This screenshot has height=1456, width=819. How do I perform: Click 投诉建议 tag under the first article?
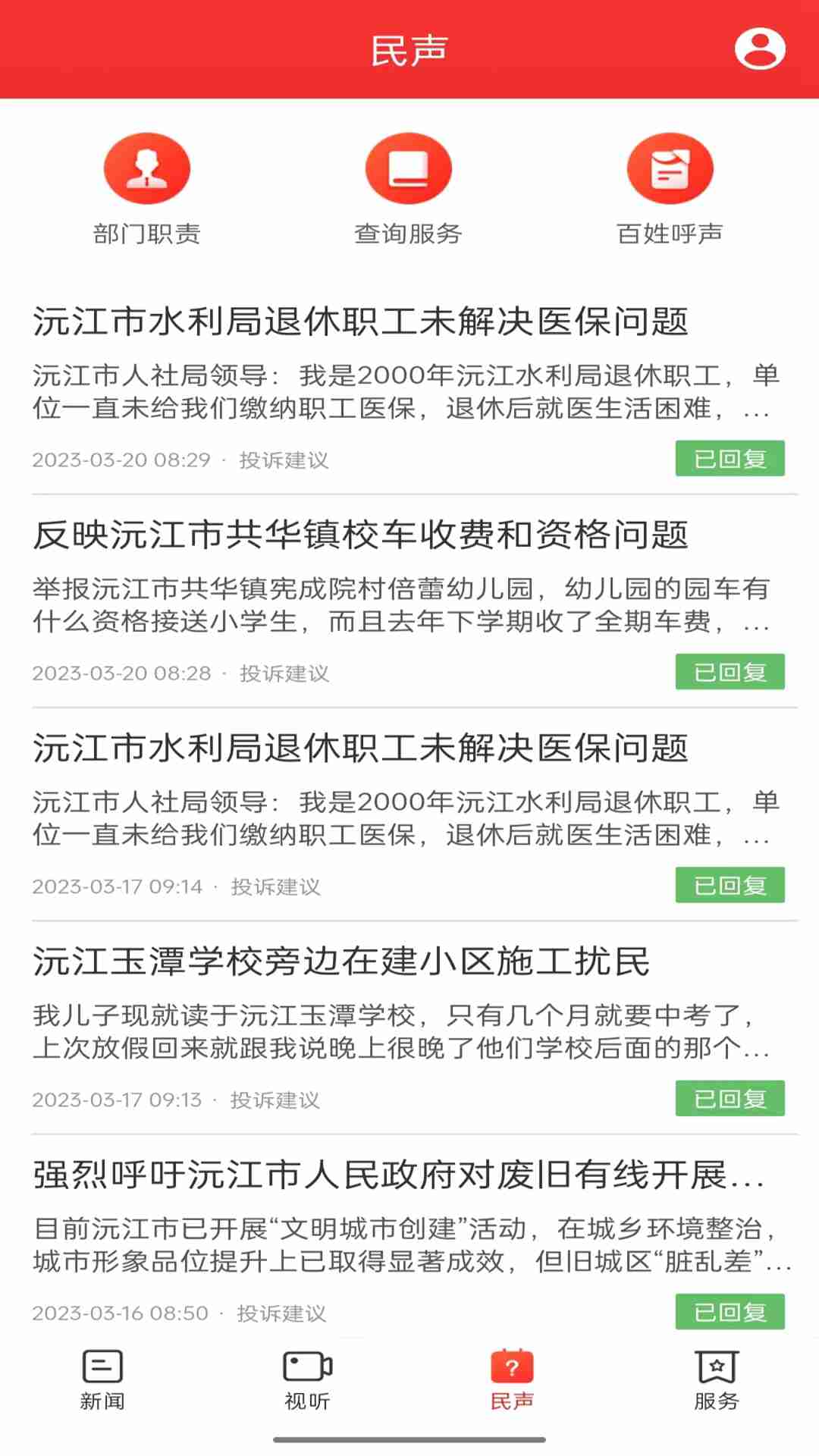(284, 460)
